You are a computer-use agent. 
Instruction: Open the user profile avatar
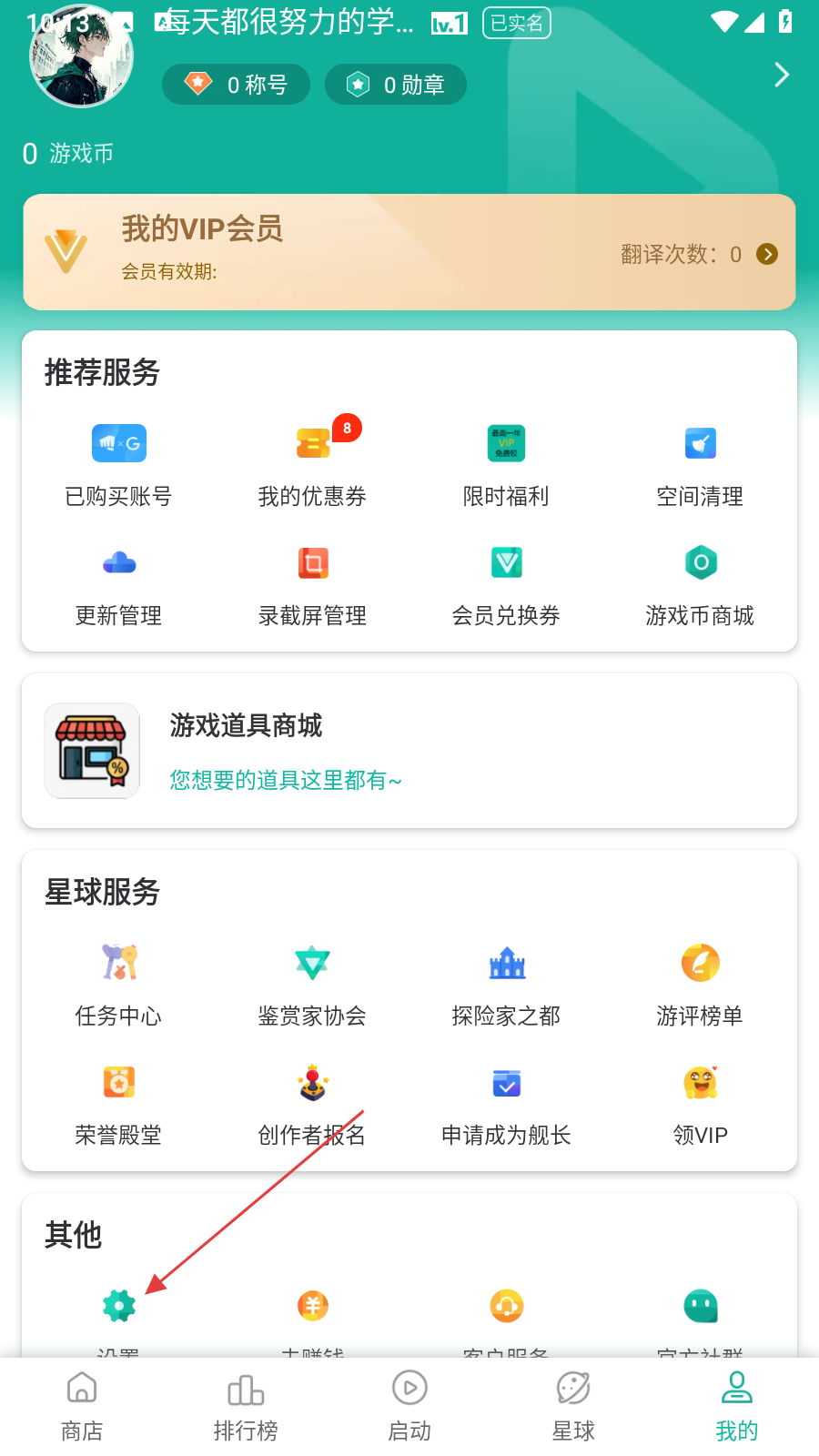pos(82,56)
